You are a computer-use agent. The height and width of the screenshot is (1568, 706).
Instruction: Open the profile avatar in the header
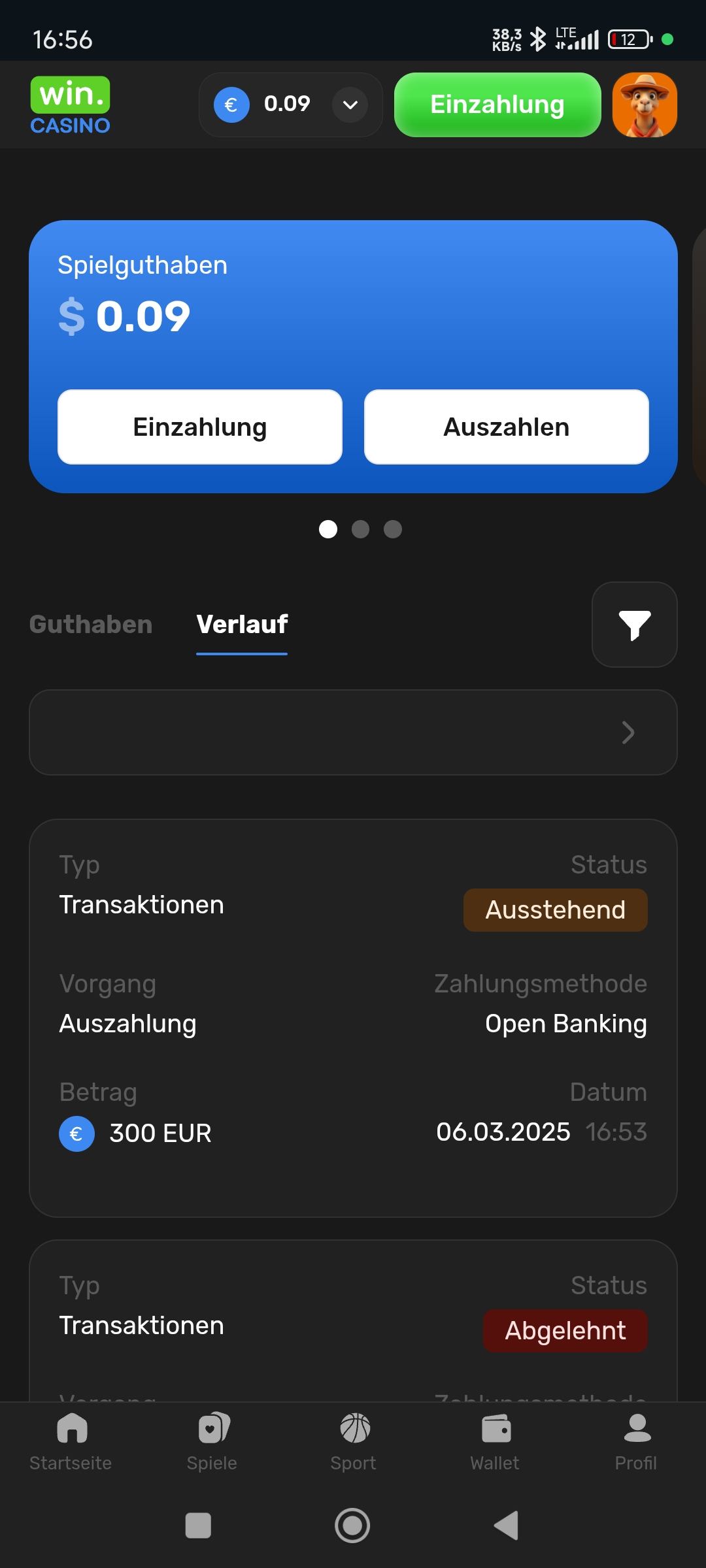(645, 105)
